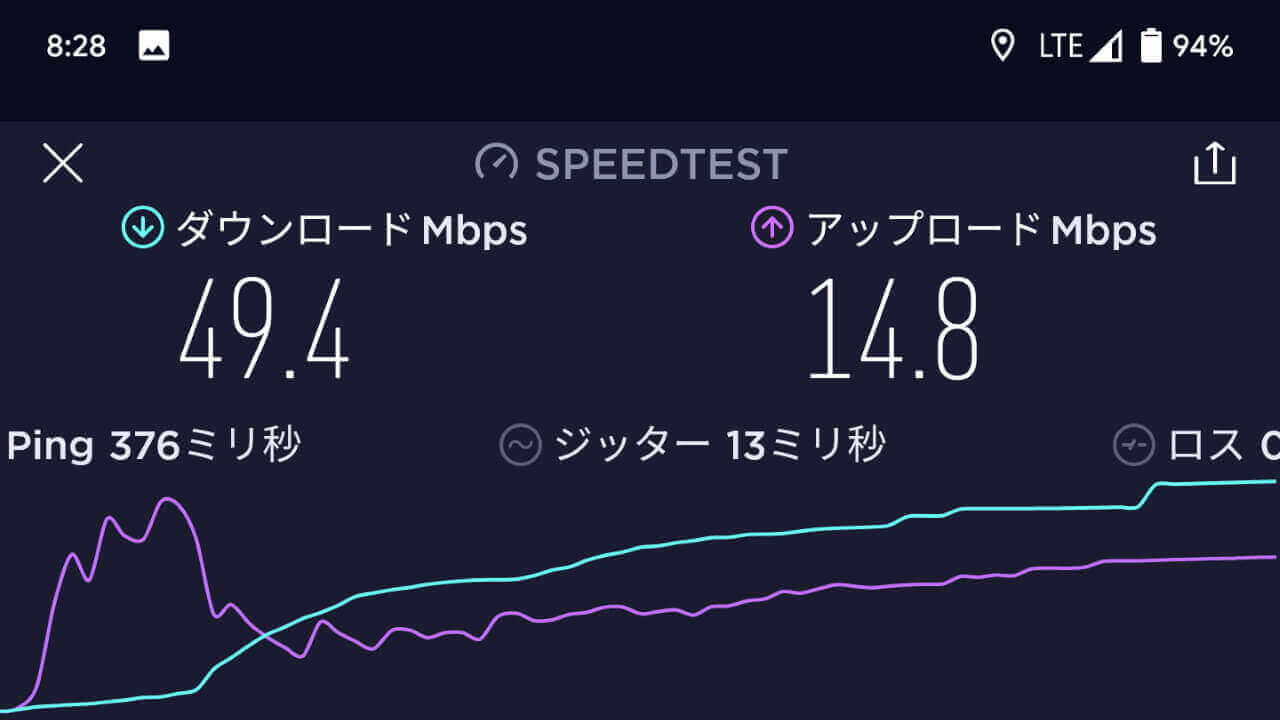The width and height of the screenshot is (1280, 720).
Task: Close the Speedtest result screen
Action: tap(63, 163)
